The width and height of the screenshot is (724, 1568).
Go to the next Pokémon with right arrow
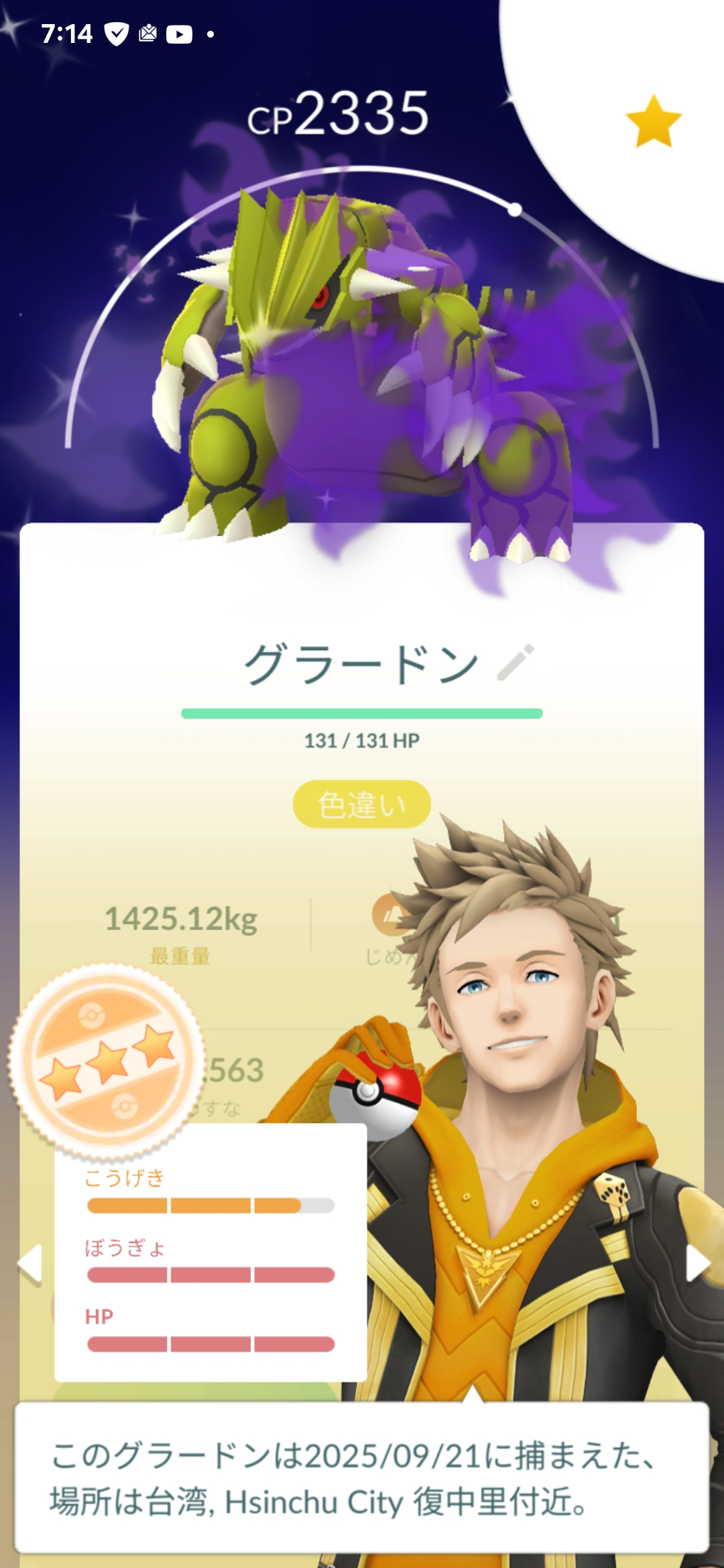pos(697,1264)
